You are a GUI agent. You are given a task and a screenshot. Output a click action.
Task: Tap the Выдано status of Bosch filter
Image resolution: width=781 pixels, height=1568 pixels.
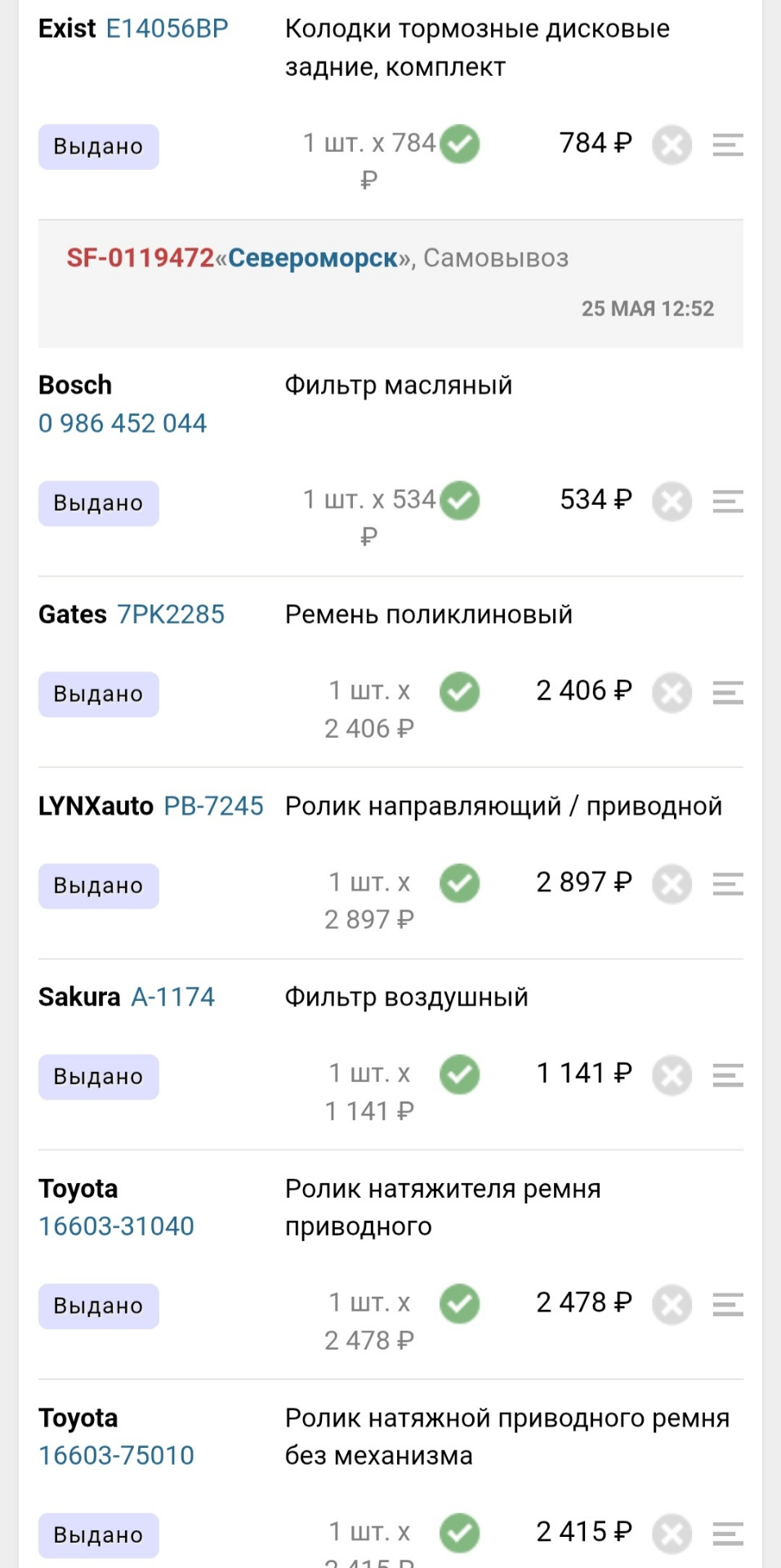click(98, 503)
